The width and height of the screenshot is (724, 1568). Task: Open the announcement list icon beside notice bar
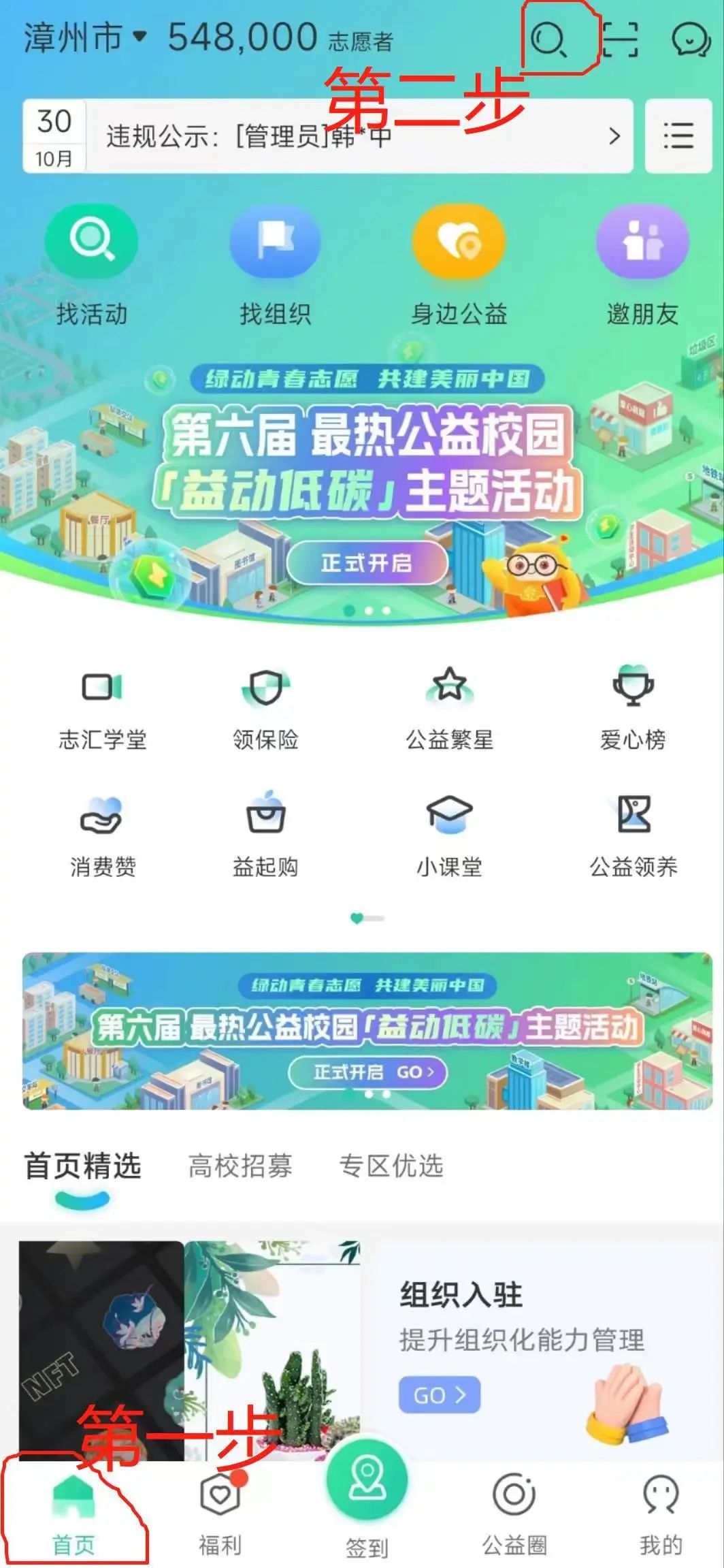[676, 136]
